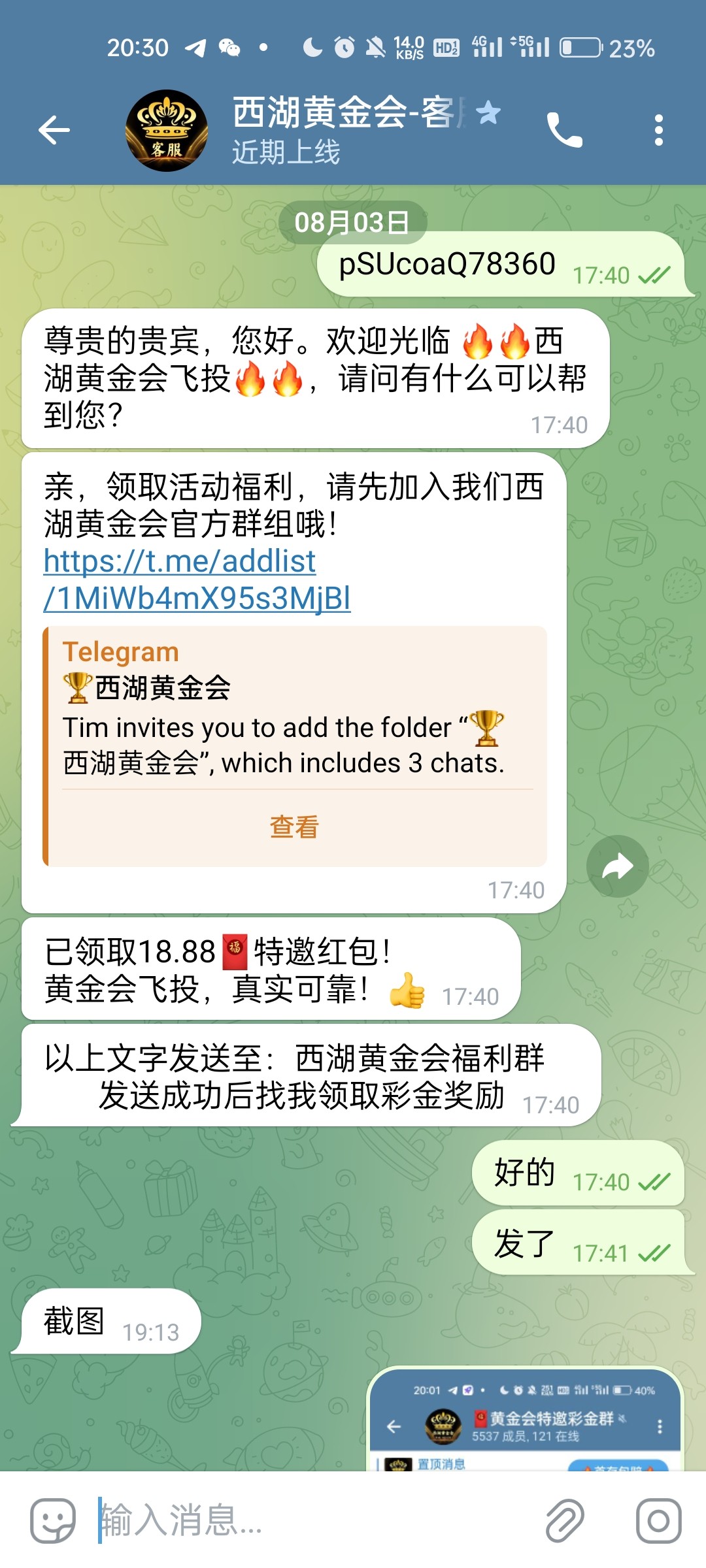Forward the group invite message
The width and height of the screenshot is (706, 1568).
pos(617,866)
